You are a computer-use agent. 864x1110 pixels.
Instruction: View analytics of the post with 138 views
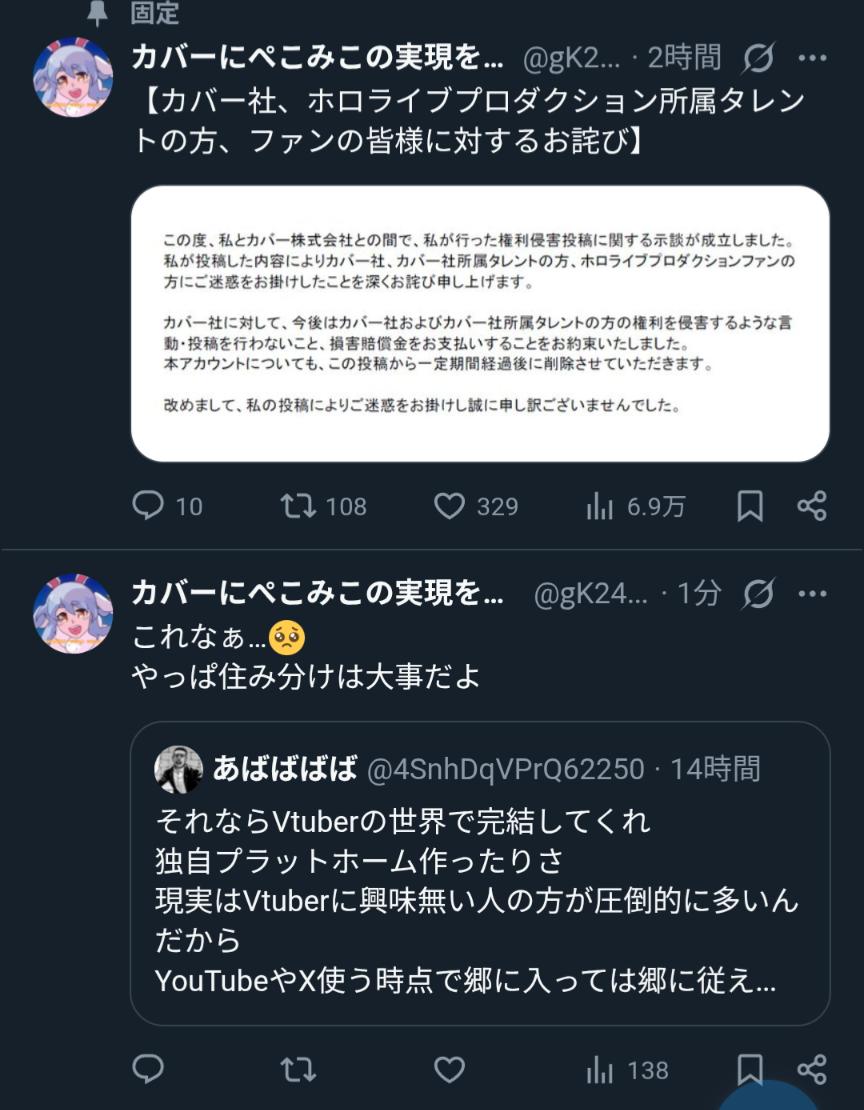(x=600, y=1071)
